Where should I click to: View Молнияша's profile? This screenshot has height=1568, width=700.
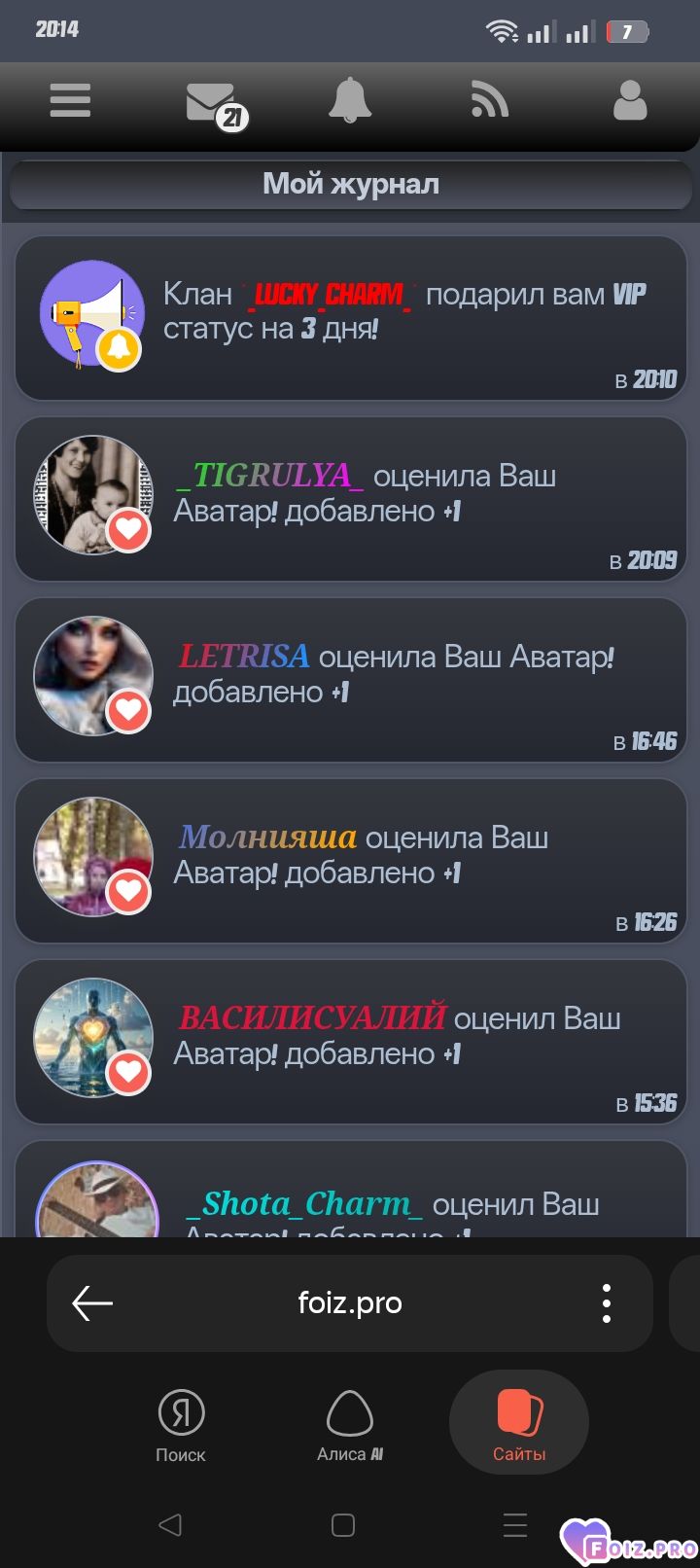(267, 837)
